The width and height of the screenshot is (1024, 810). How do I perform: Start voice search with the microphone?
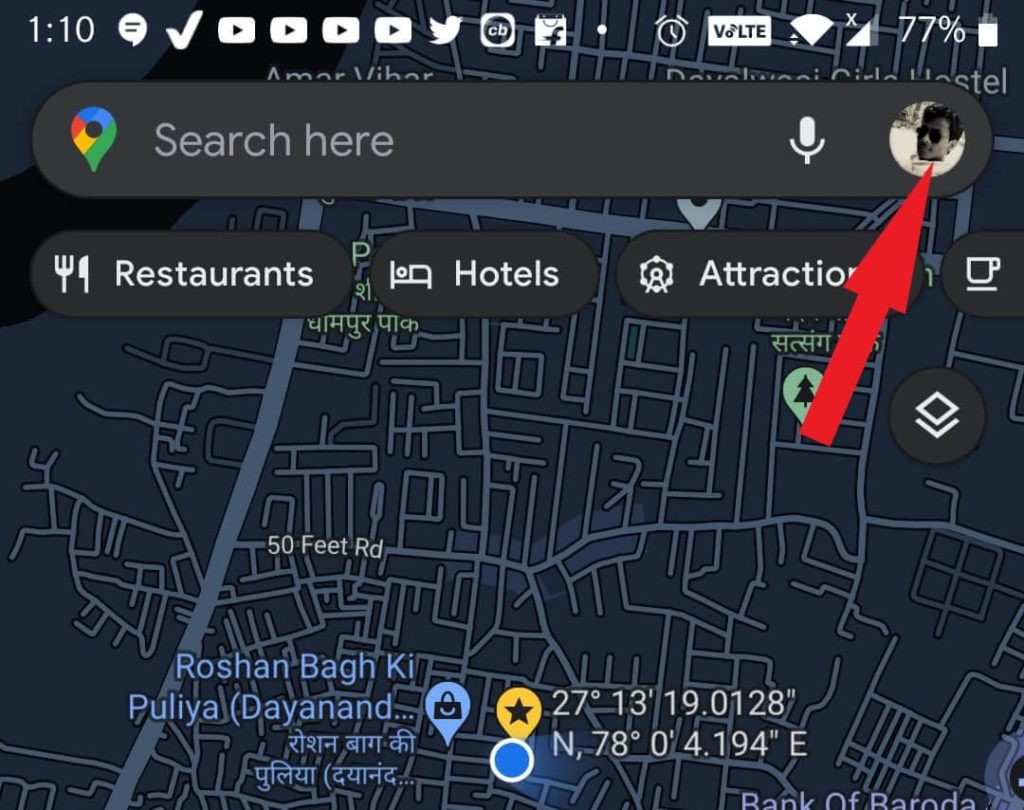[806, 140]
